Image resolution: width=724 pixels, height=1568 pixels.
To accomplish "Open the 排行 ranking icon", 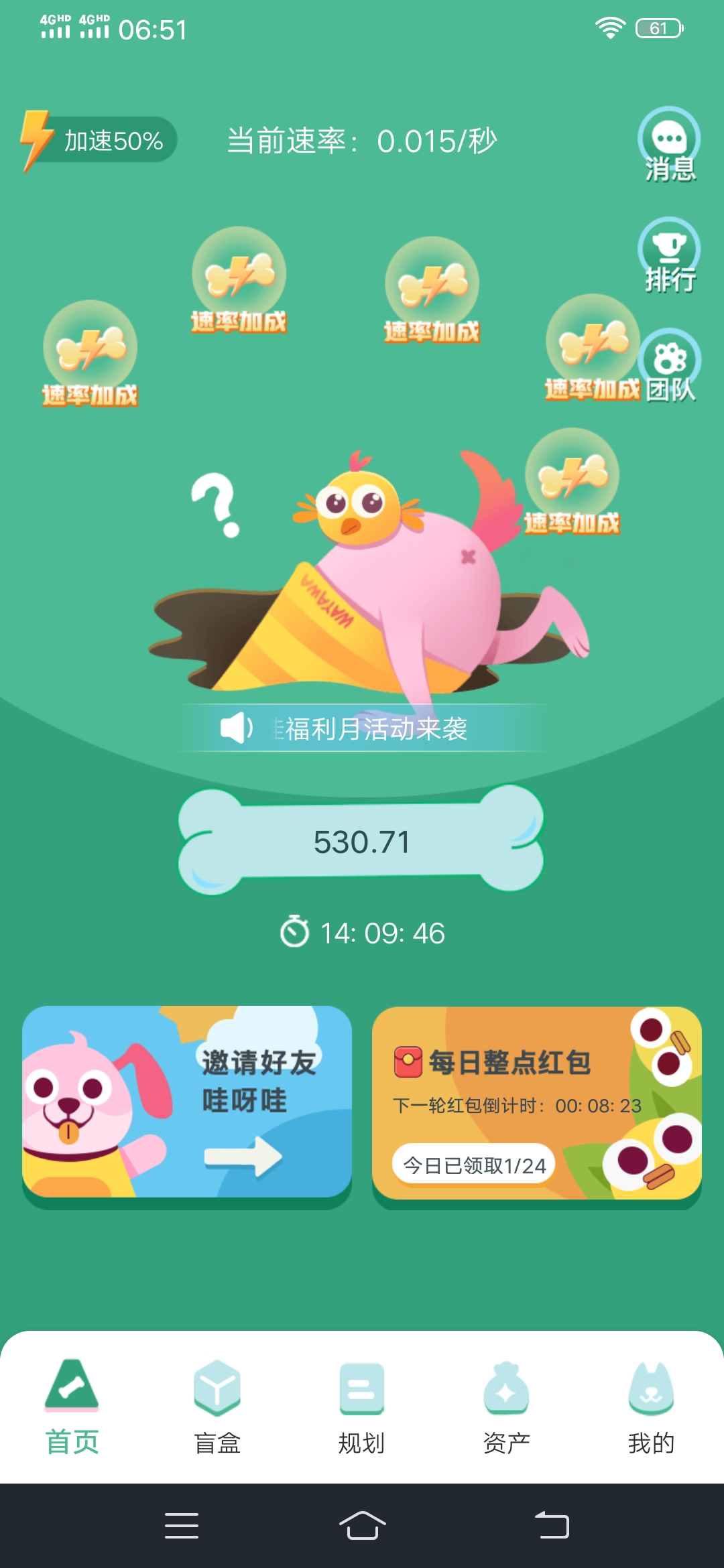I will (x=669, y=256).
